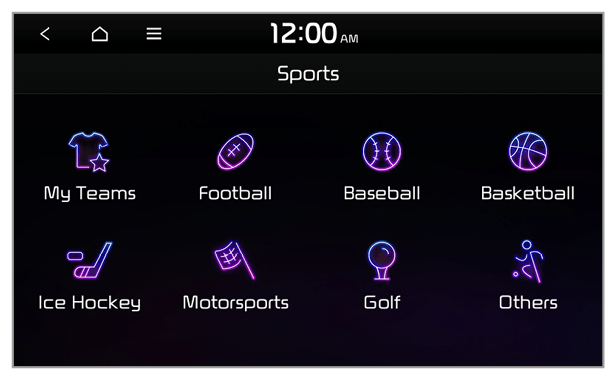Open the Basketball category

pyautogui.click(x=528, y=166)
